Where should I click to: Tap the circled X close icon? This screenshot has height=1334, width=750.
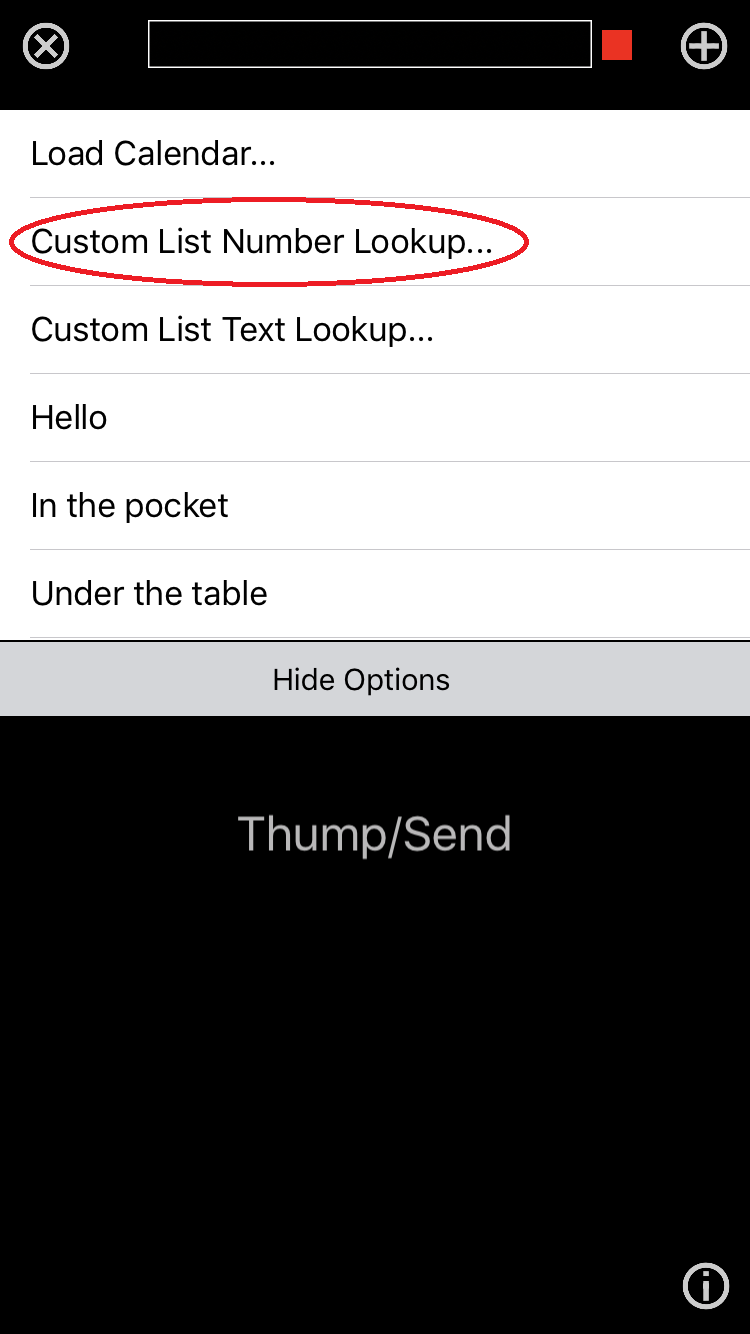click(46, 46)
